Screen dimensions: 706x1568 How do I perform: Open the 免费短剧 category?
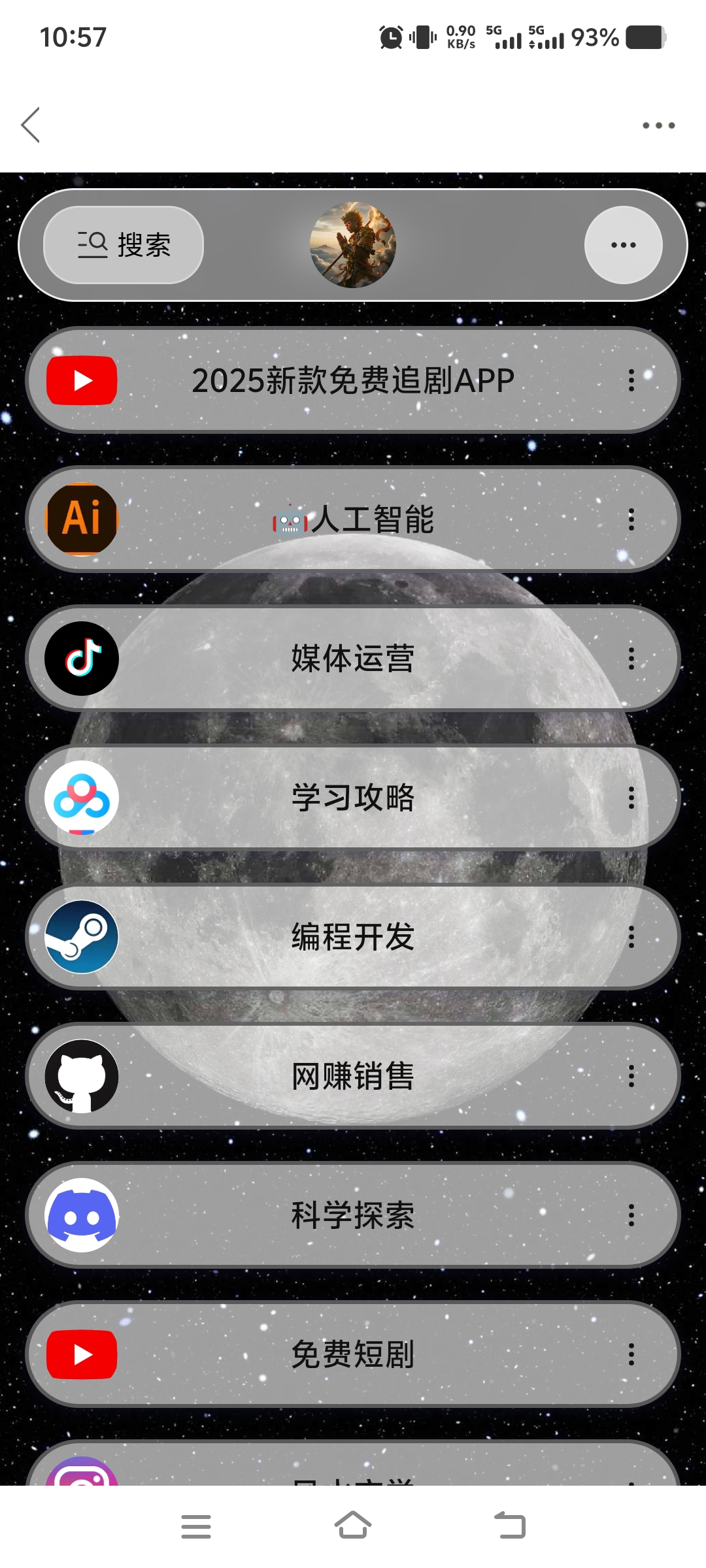pos(353,1354)
